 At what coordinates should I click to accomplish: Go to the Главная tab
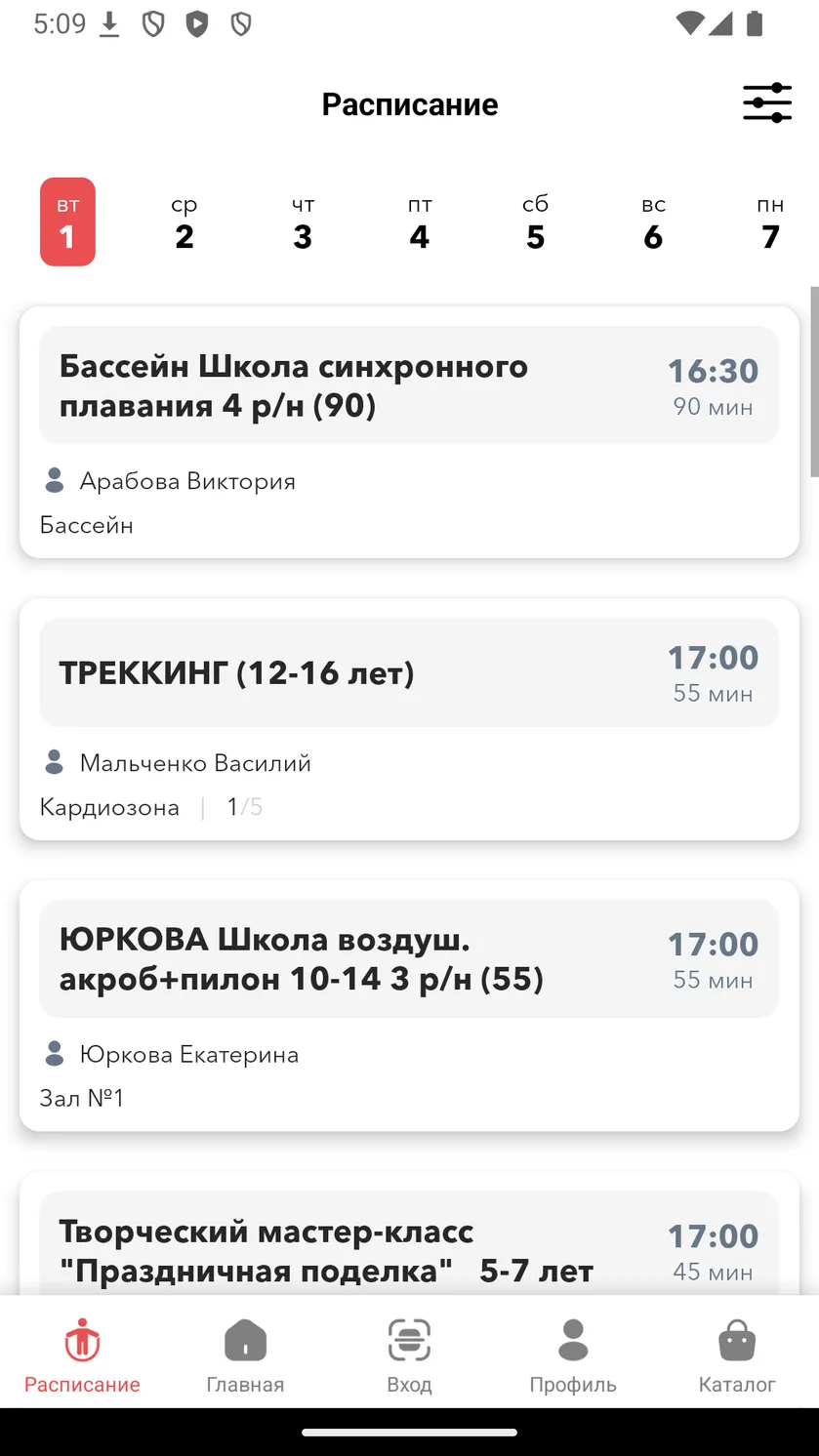point(245,1355)
